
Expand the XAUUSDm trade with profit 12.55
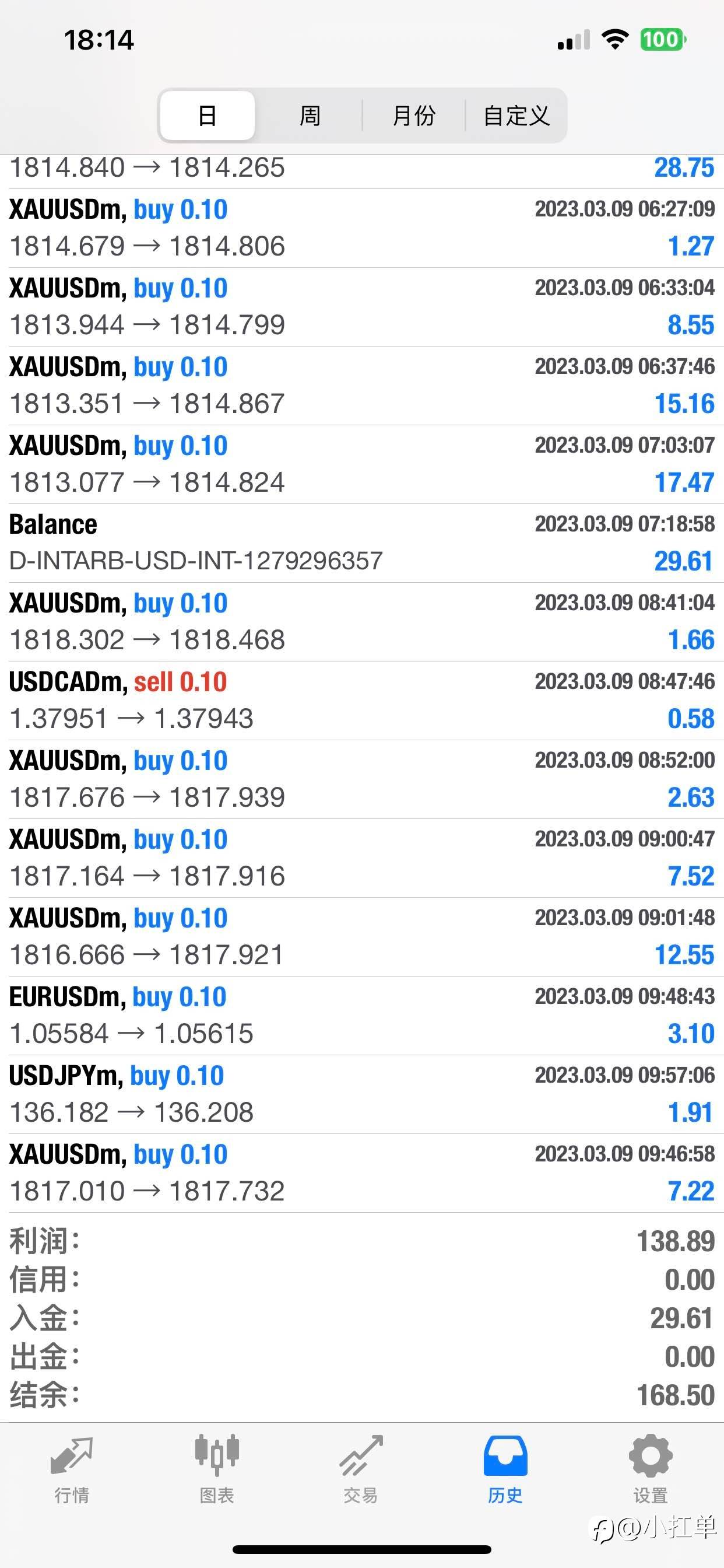(362, 937)
